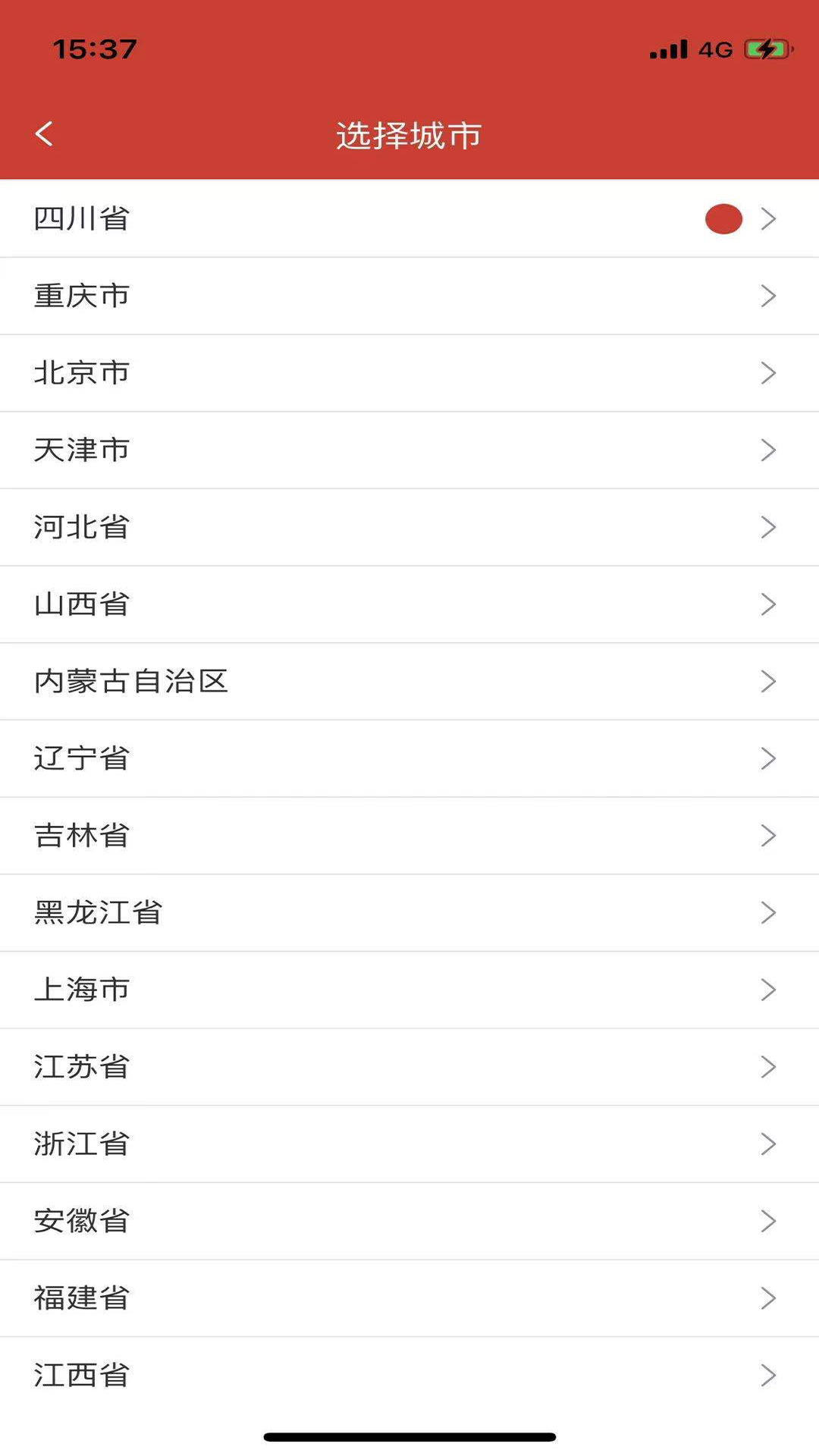819x1456 pixels.
Task: Select 内蒙古自治区
Action: pyautogui.click(x=130, y=682)
